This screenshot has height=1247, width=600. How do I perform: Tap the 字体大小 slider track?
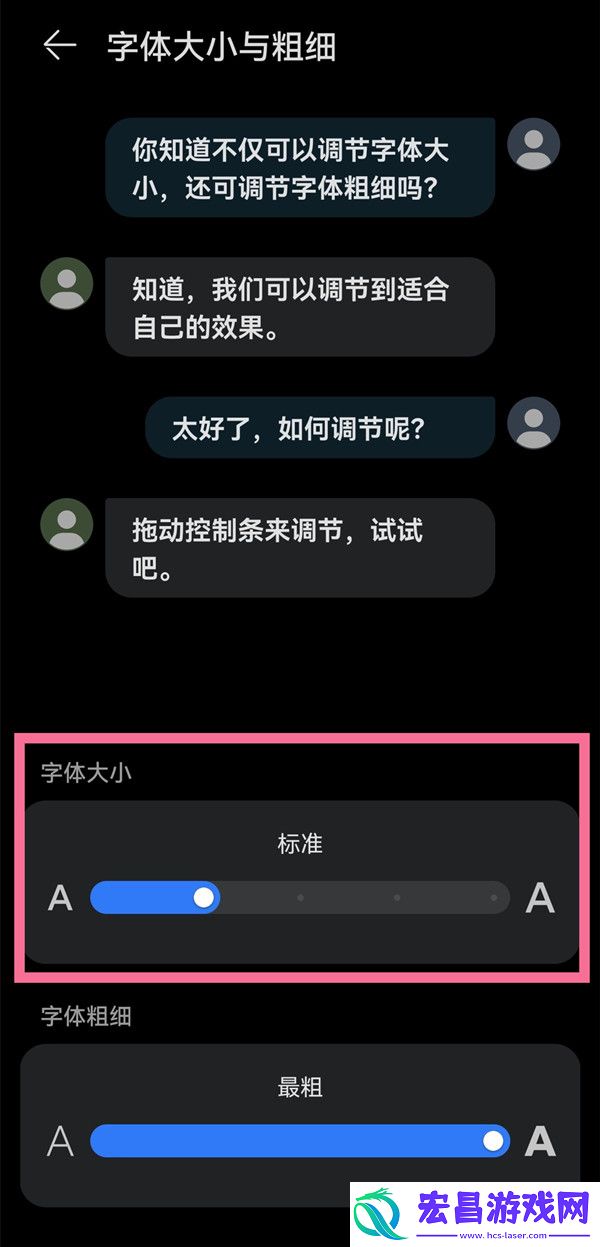(300, 897)
